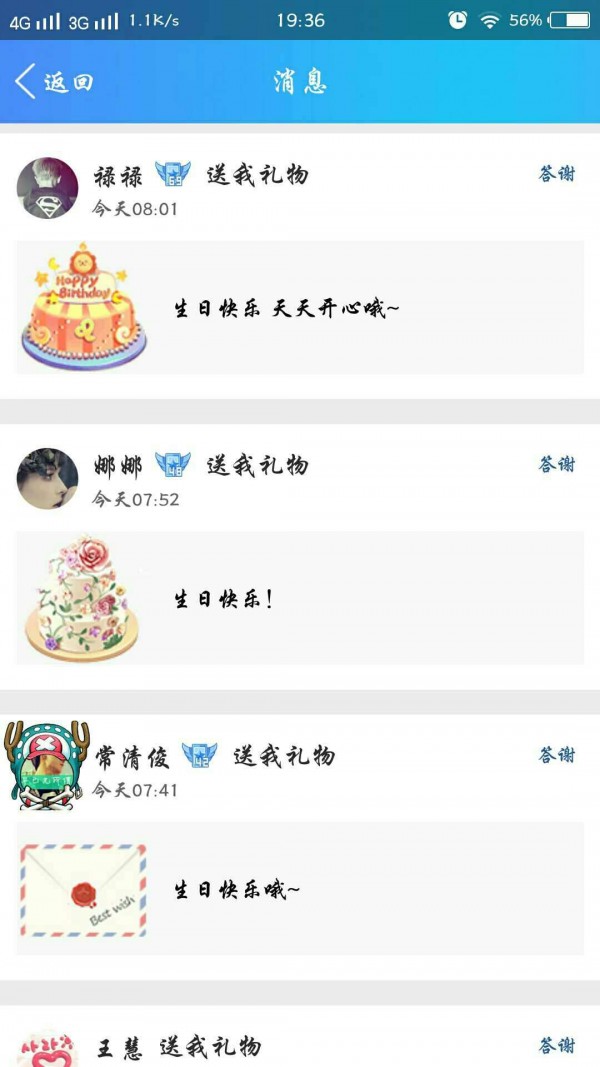
Task: Tap 答谢 on 常清俊's gift message
Action: [x=557, y=755]
